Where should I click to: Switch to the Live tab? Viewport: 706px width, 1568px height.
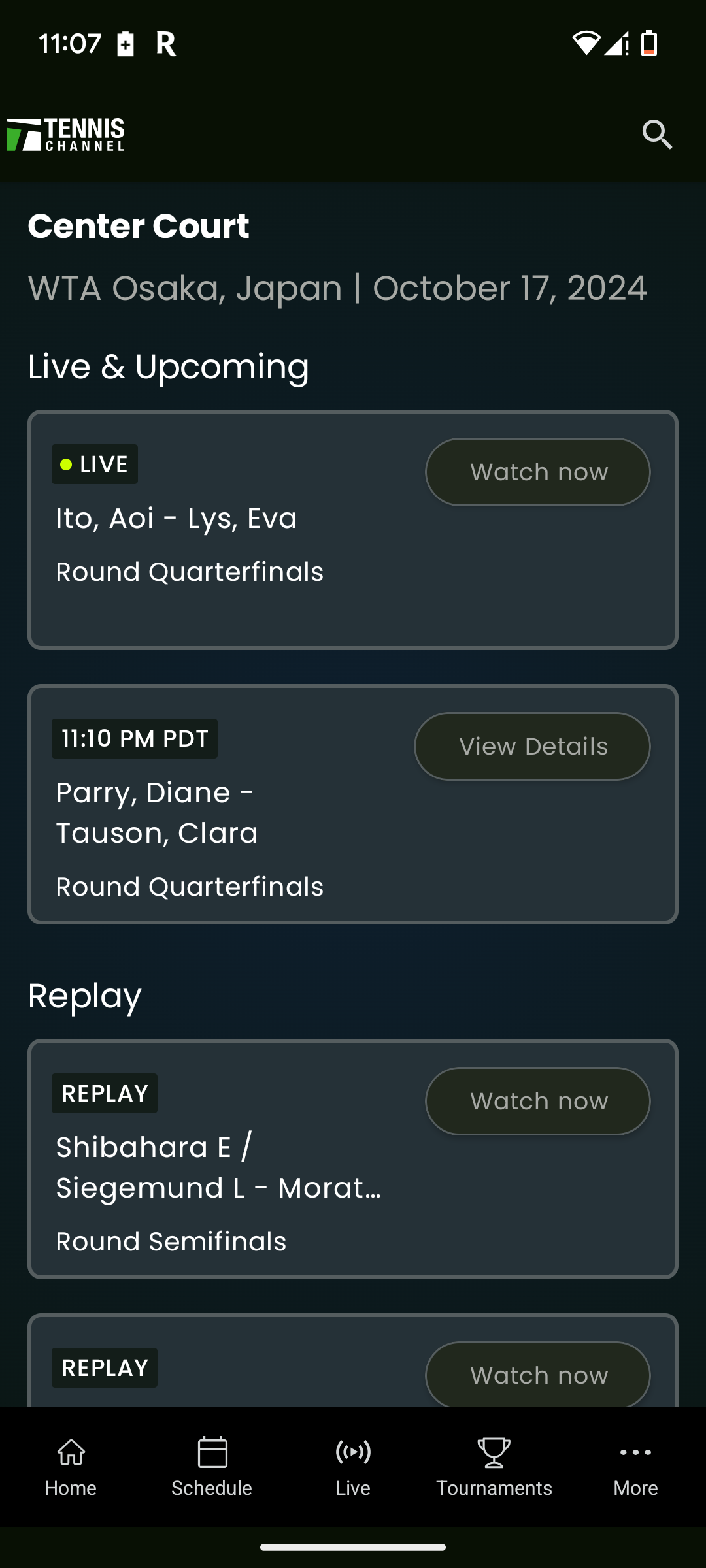click(x=353, y=1467)
